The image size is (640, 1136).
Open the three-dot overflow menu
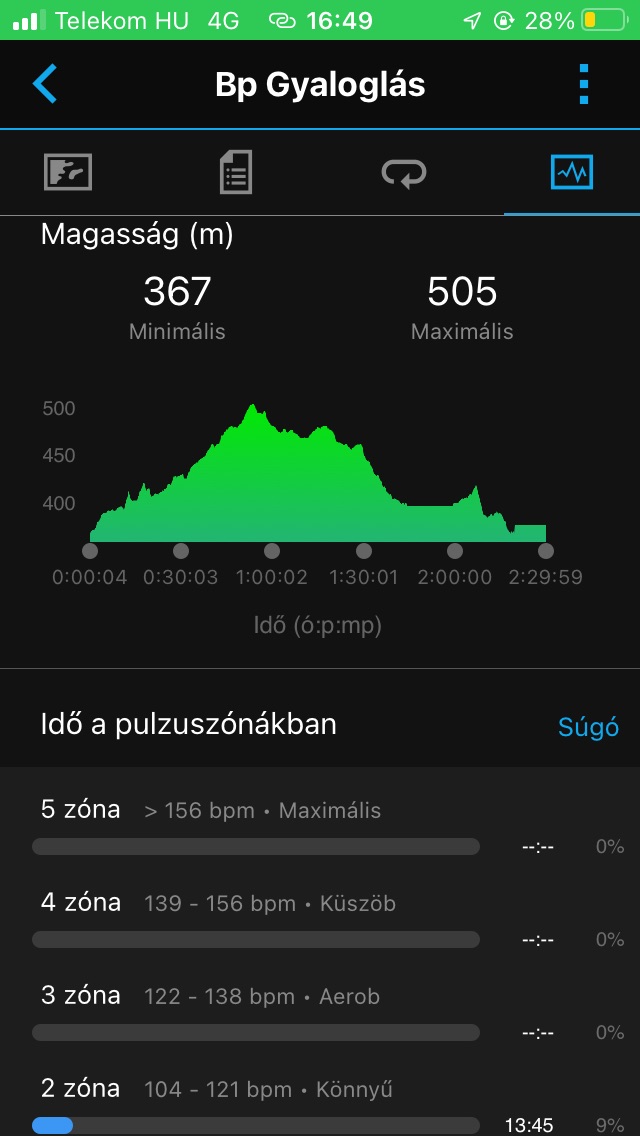[x=585, y=84]
